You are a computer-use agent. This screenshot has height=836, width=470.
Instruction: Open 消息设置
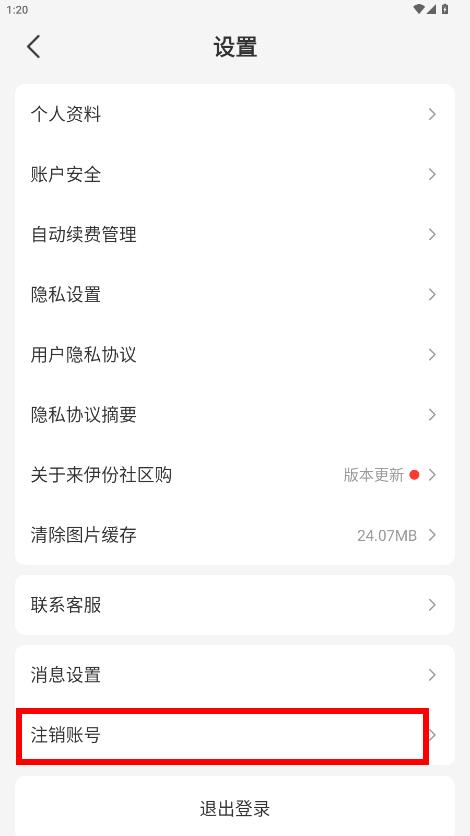pos(234,675)
